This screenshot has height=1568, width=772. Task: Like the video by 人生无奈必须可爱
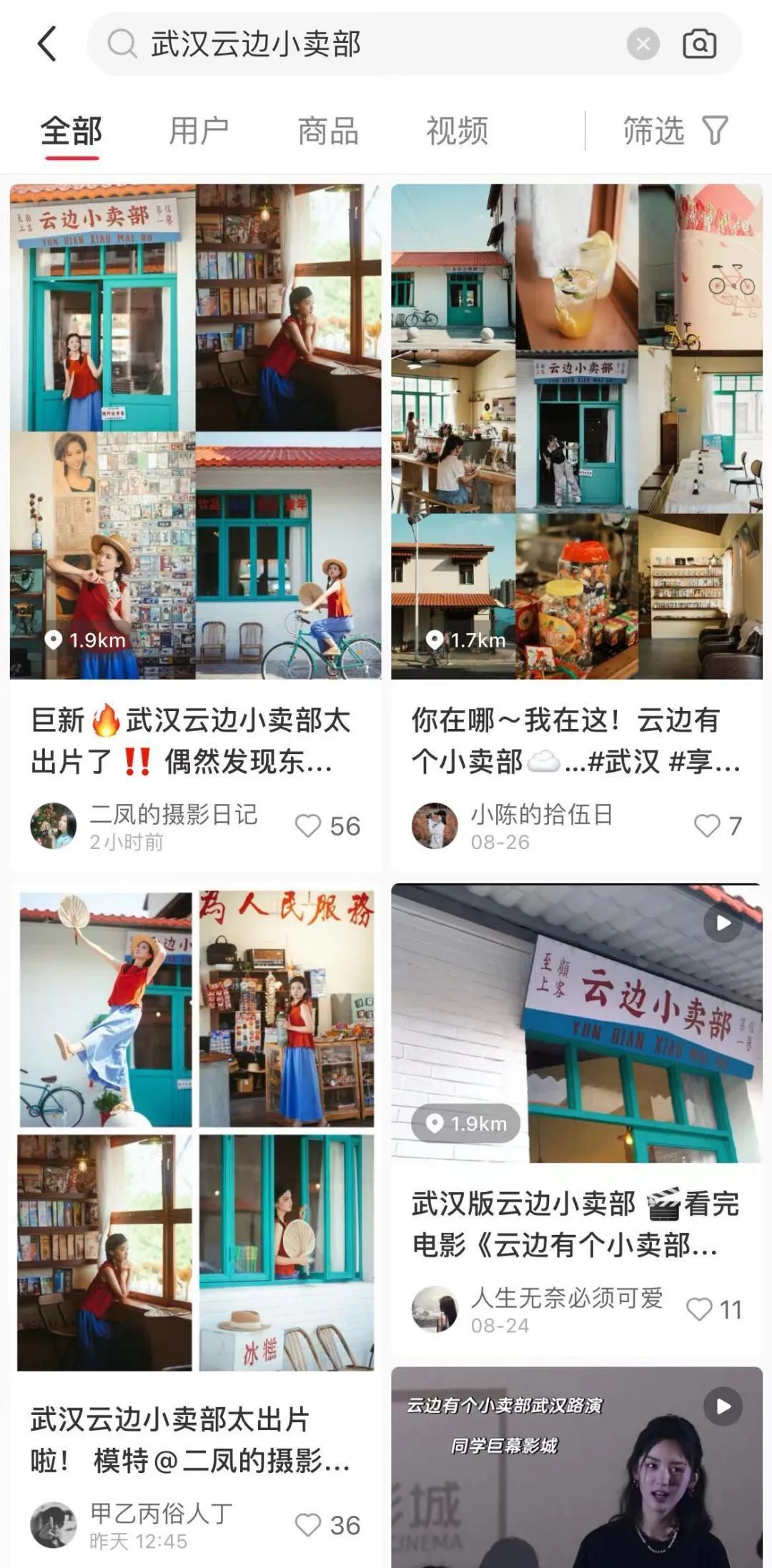[x=698, y=1309]
